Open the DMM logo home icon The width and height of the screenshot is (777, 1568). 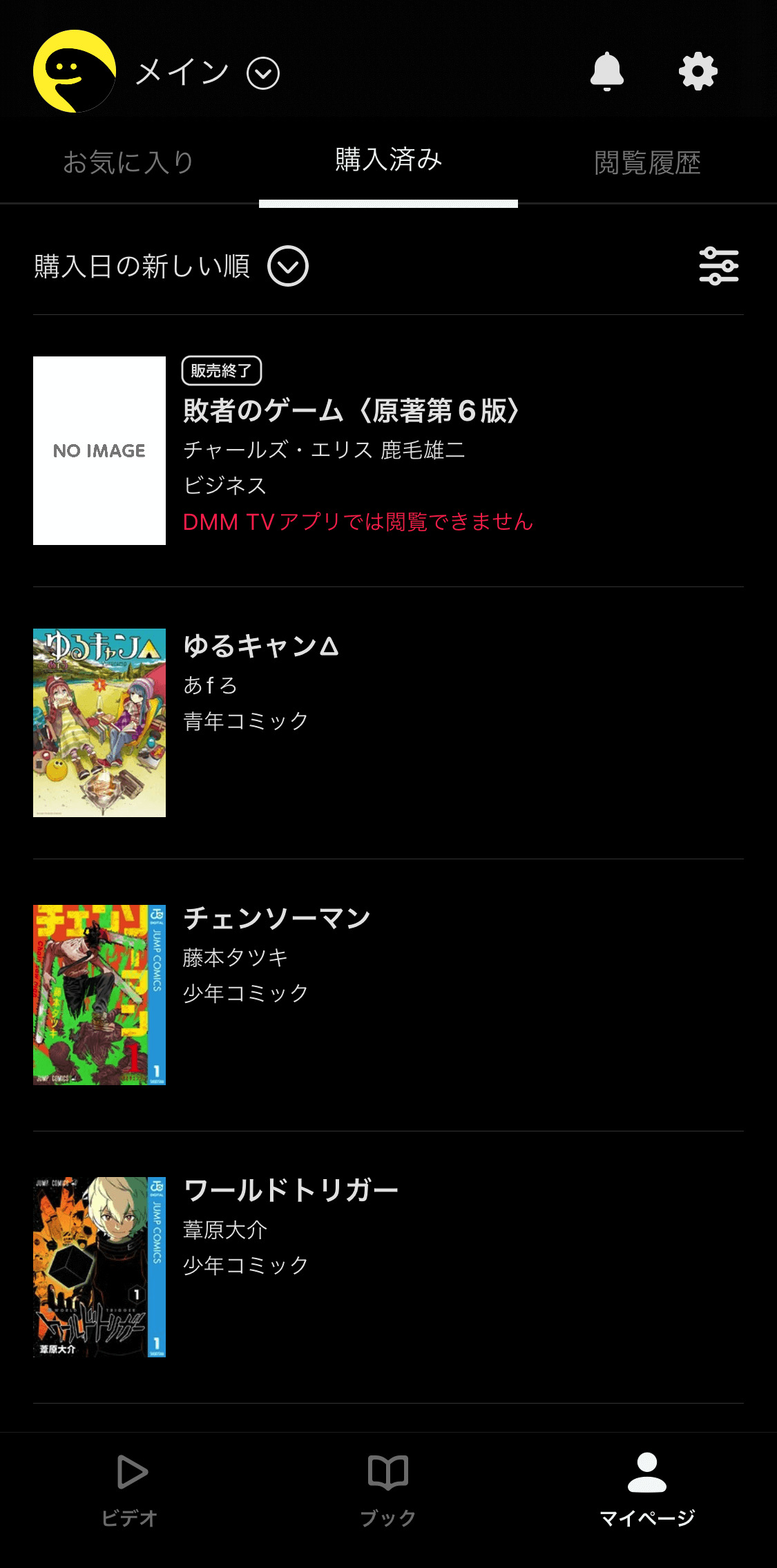click(76, 69)
